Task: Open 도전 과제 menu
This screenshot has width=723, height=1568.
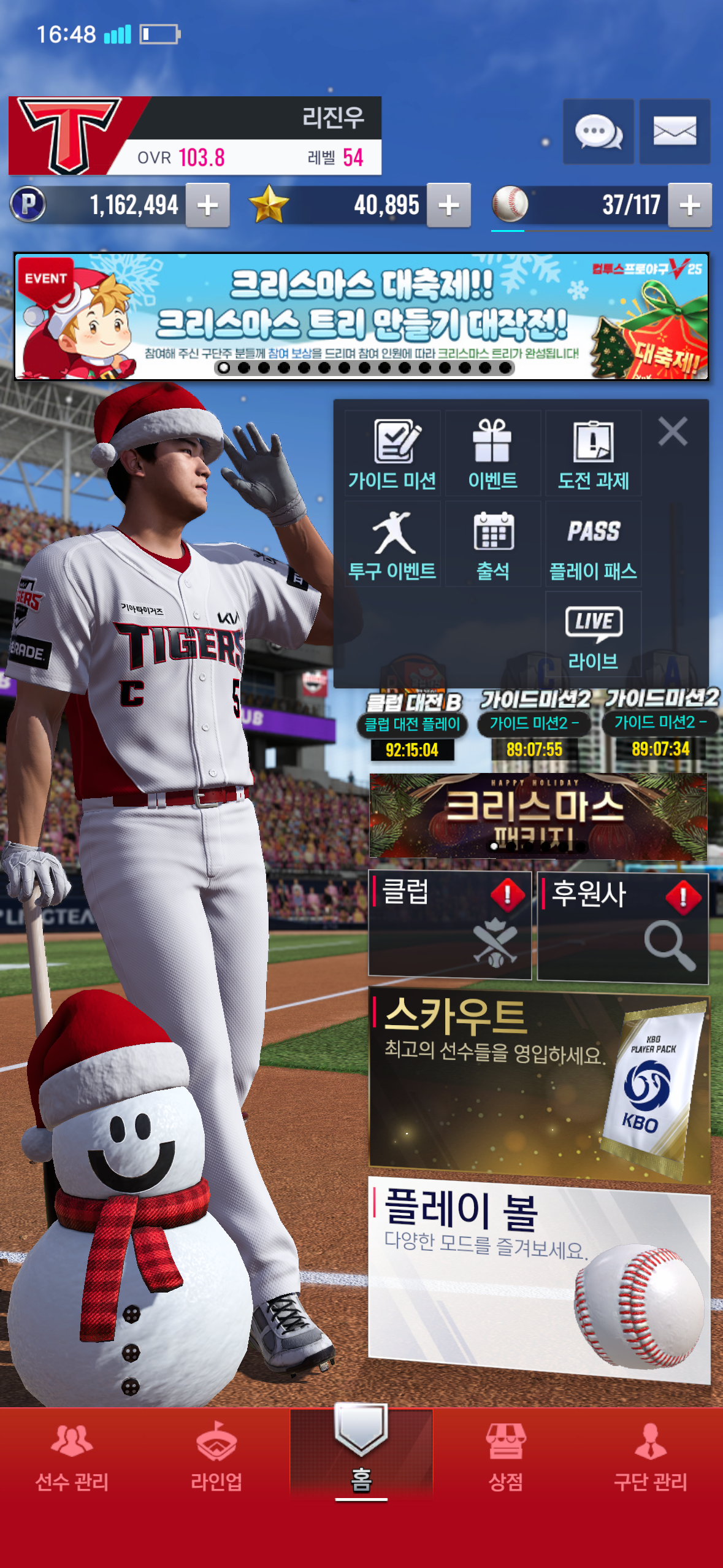Action: point(594,454)
